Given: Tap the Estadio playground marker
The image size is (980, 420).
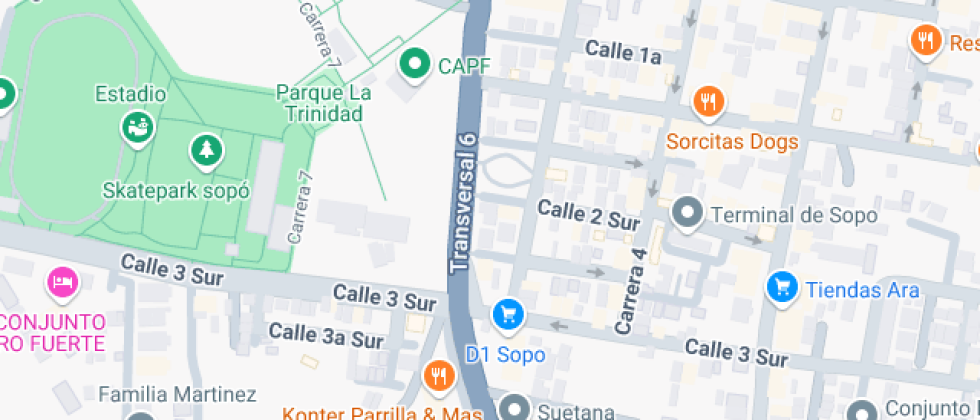Looking at the screenshot, I should [138, 129].
